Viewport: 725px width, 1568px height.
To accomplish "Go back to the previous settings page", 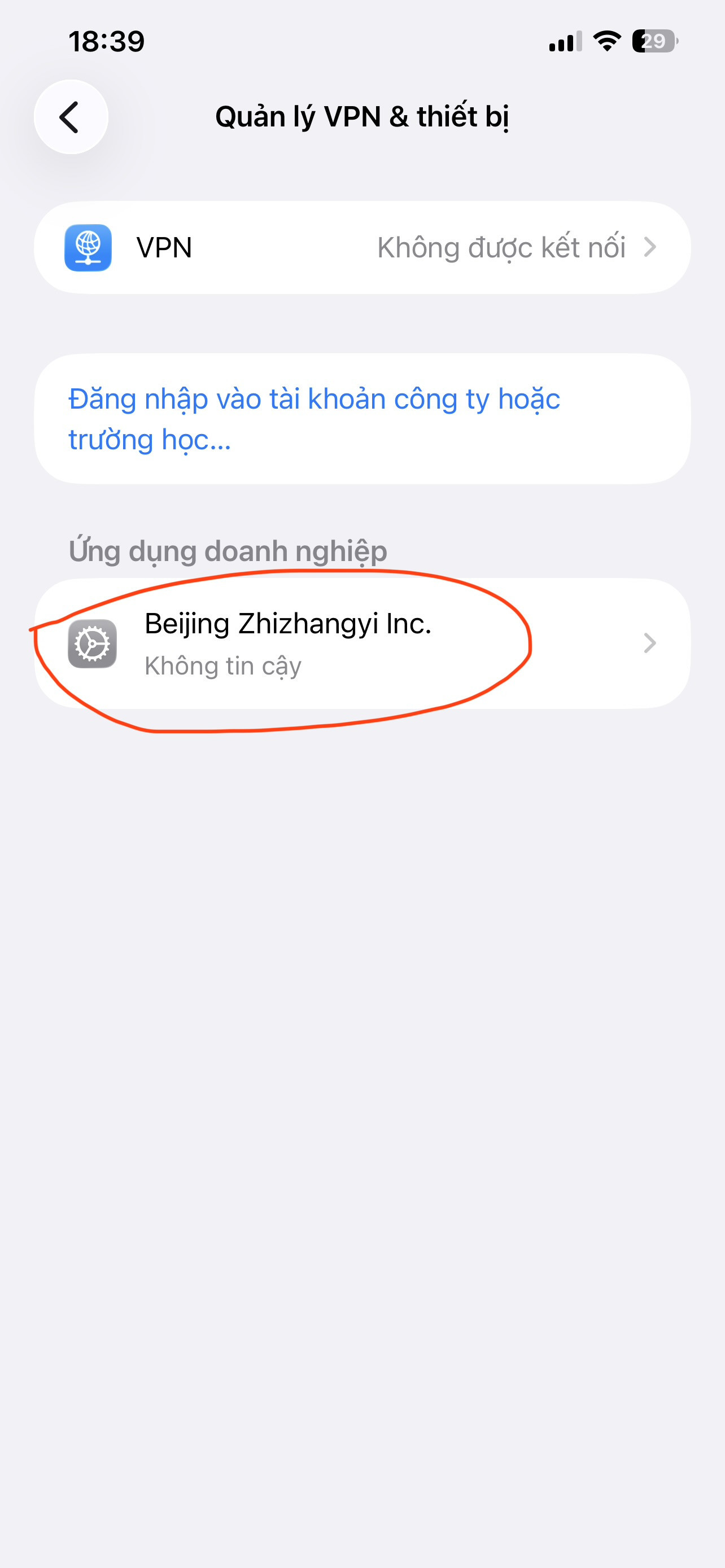I will [71, 117].
